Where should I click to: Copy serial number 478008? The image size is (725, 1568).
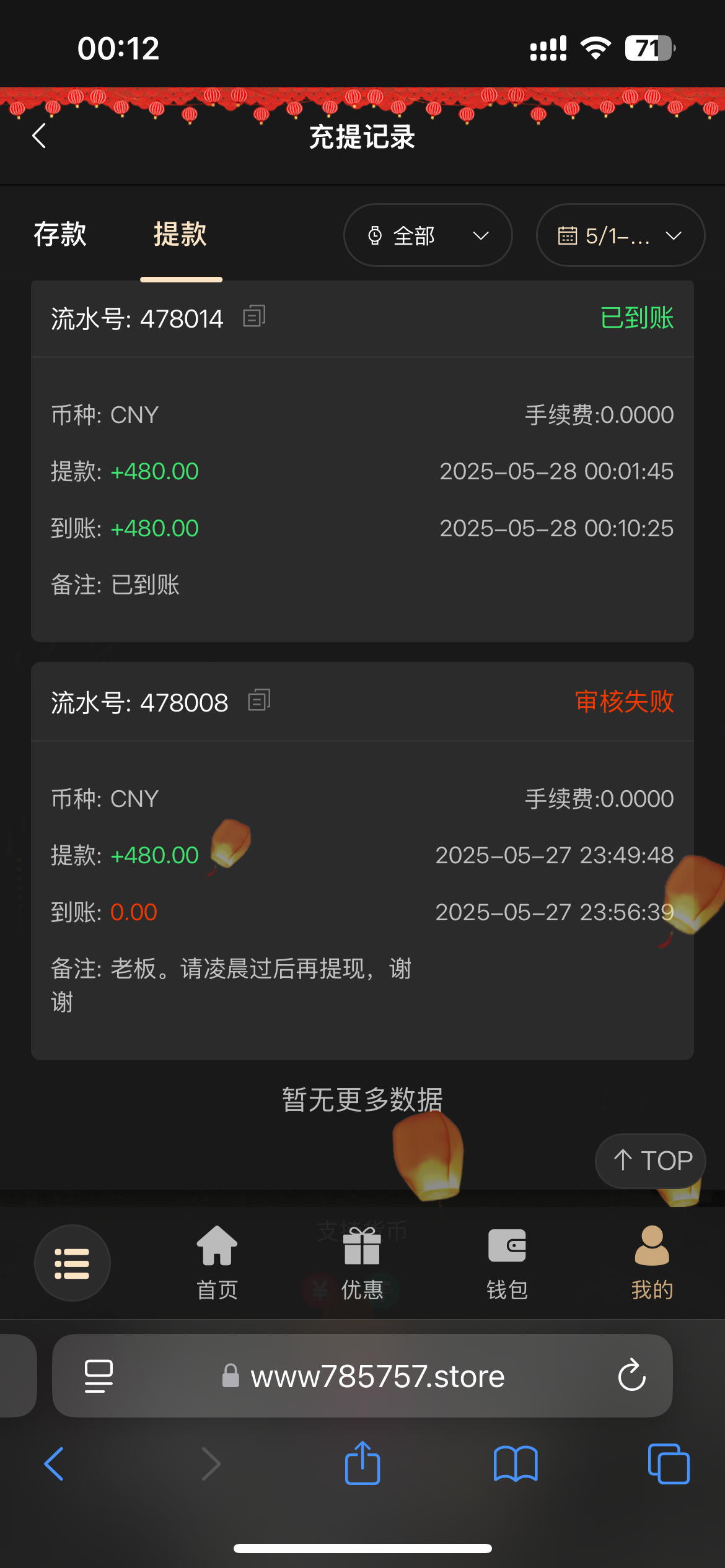259,700
